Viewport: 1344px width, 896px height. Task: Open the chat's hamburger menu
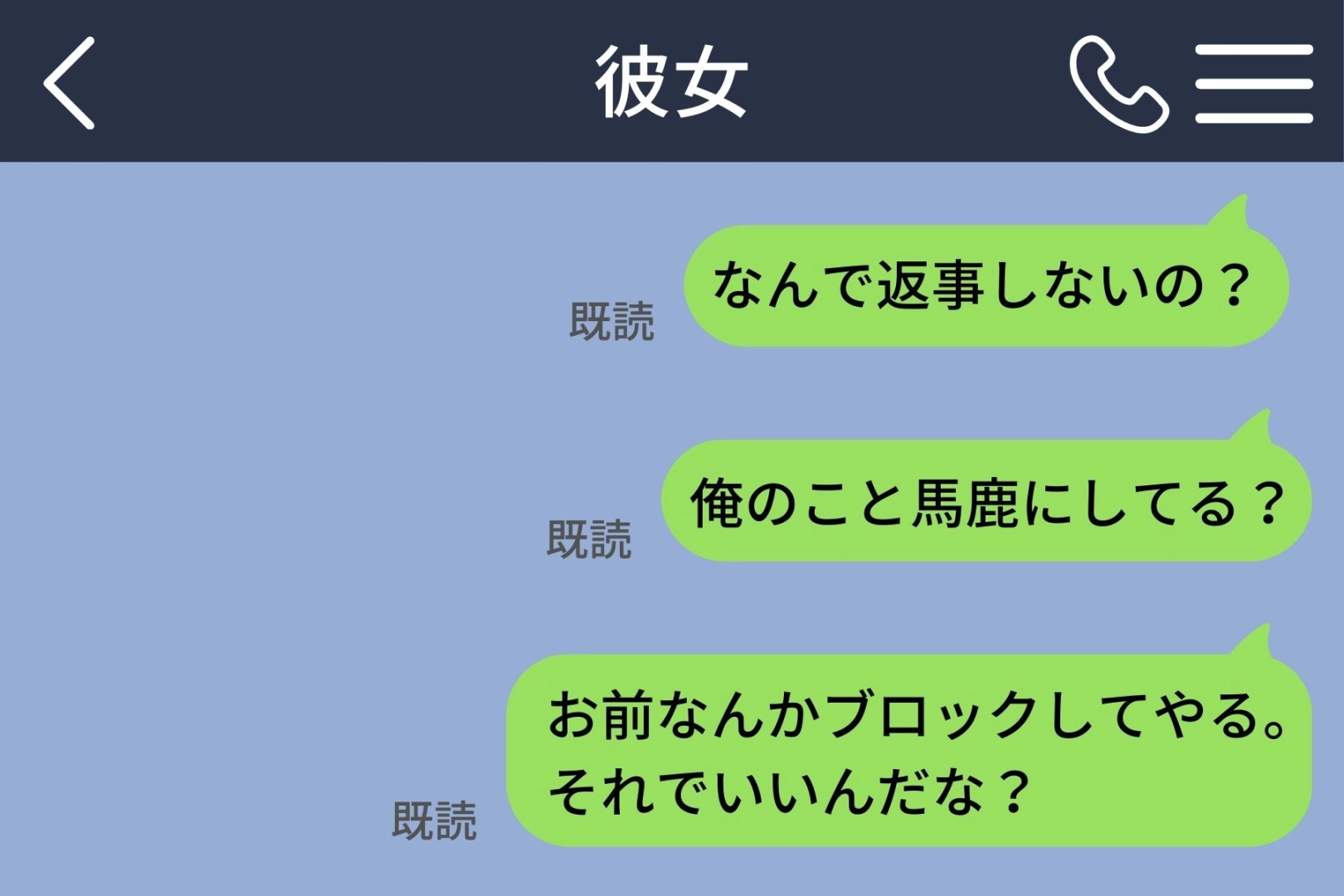(1254, 84)
